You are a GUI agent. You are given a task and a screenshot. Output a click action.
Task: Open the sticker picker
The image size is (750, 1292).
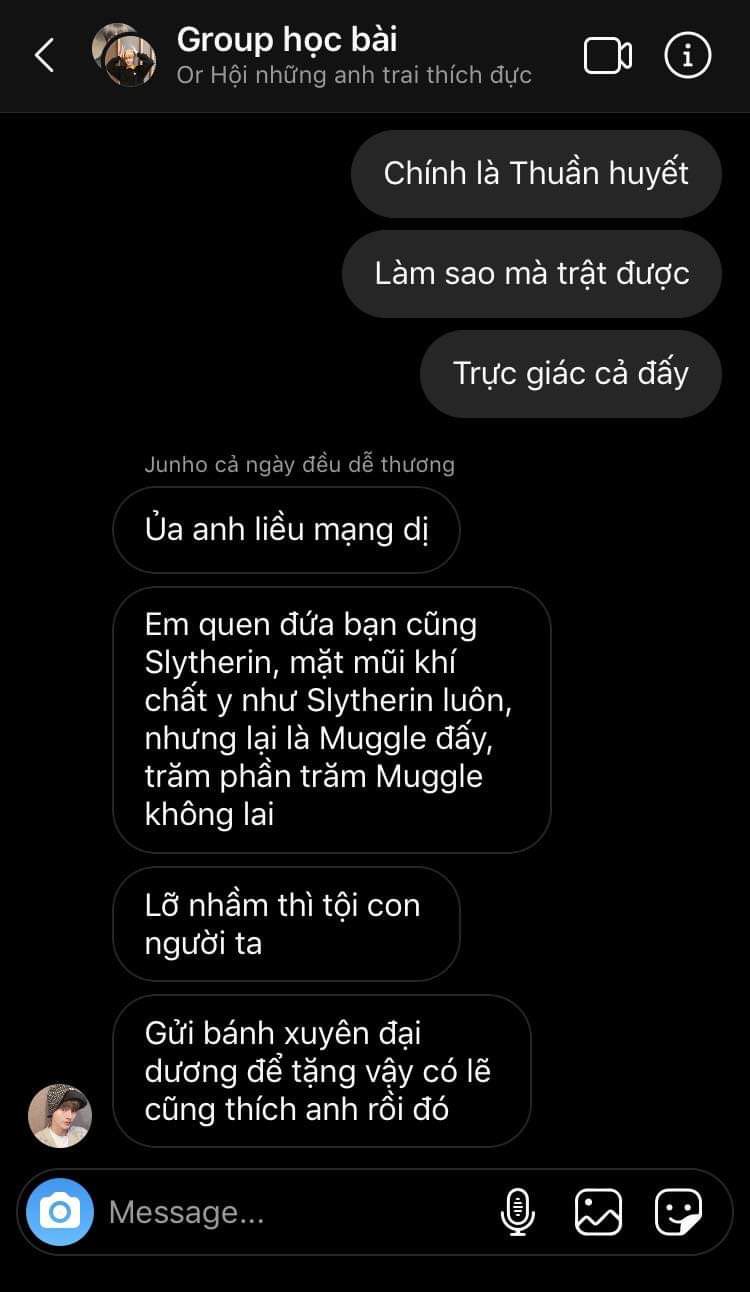coord(678,1212)
